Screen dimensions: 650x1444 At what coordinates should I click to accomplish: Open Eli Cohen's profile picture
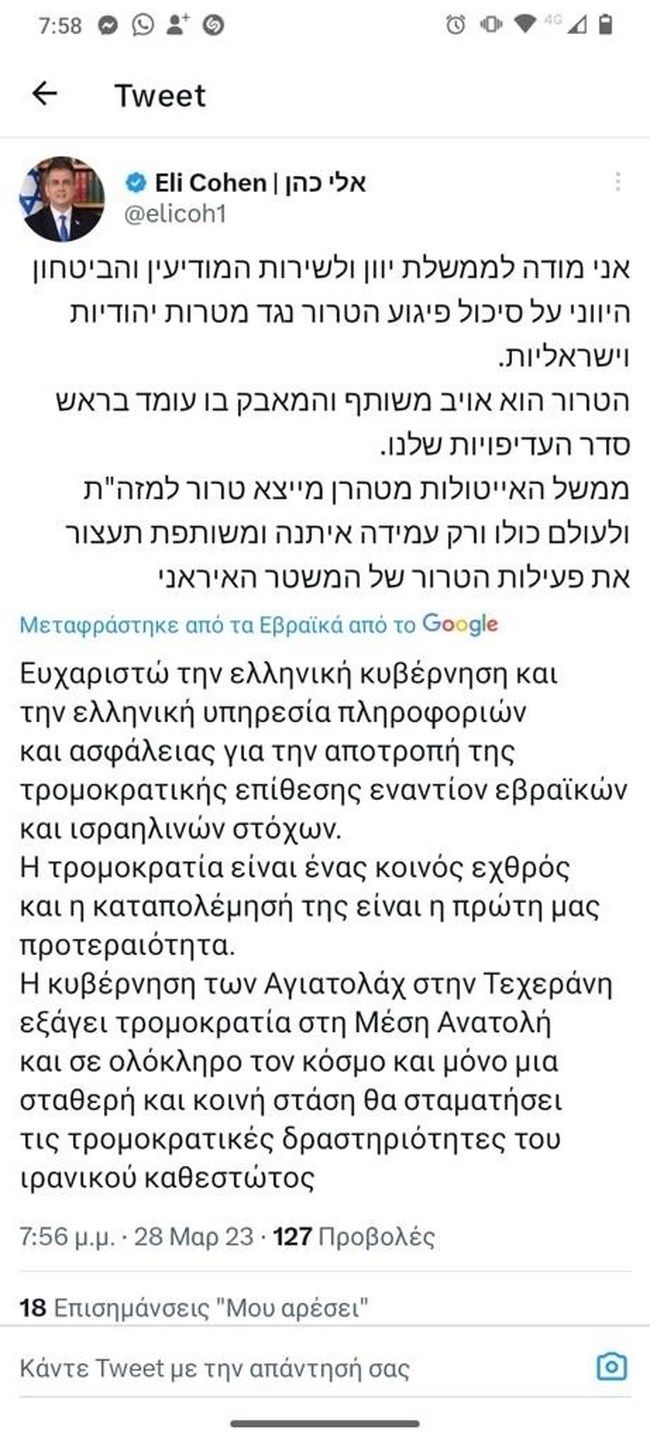click(61, 200)
